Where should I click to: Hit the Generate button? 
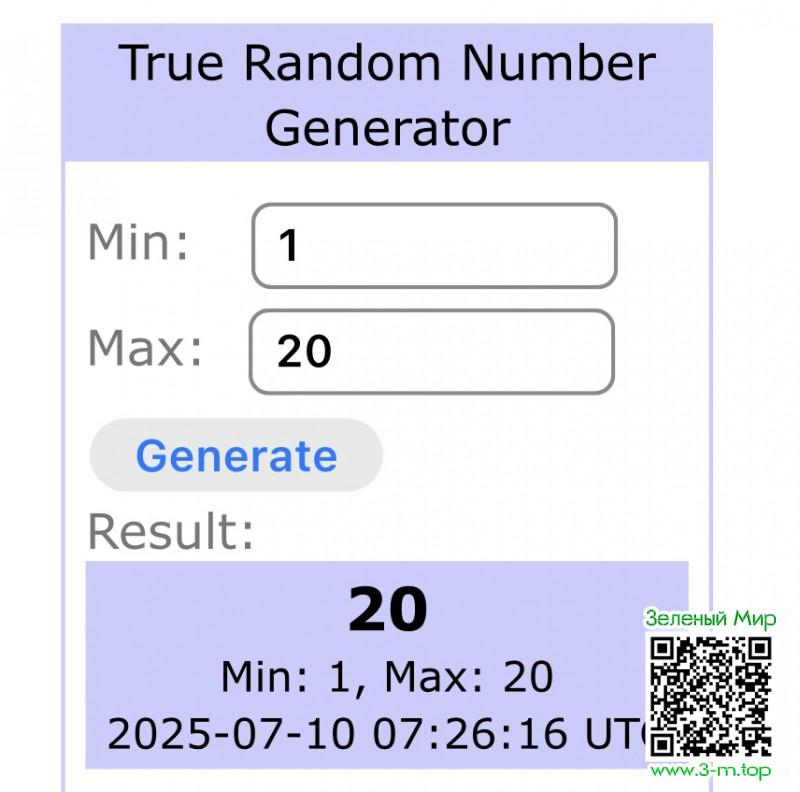point(236,456)
